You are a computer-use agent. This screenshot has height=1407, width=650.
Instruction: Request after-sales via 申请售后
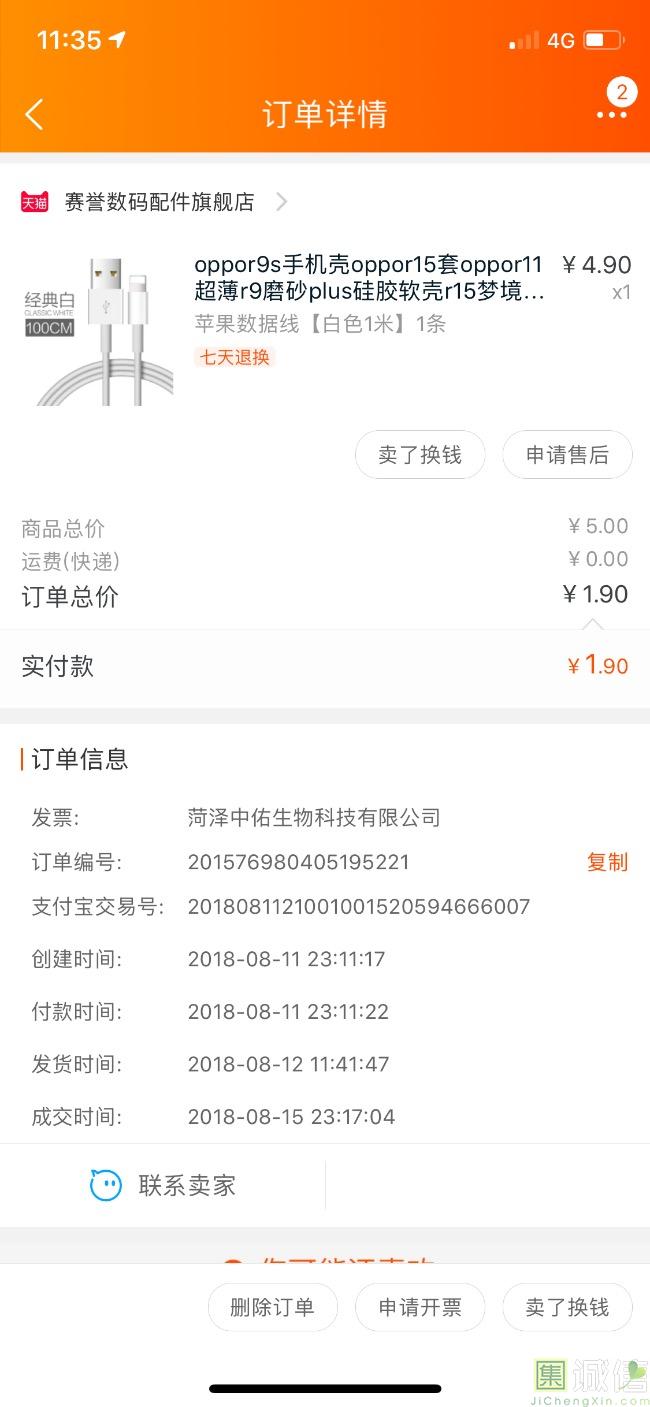coord(567,455)
